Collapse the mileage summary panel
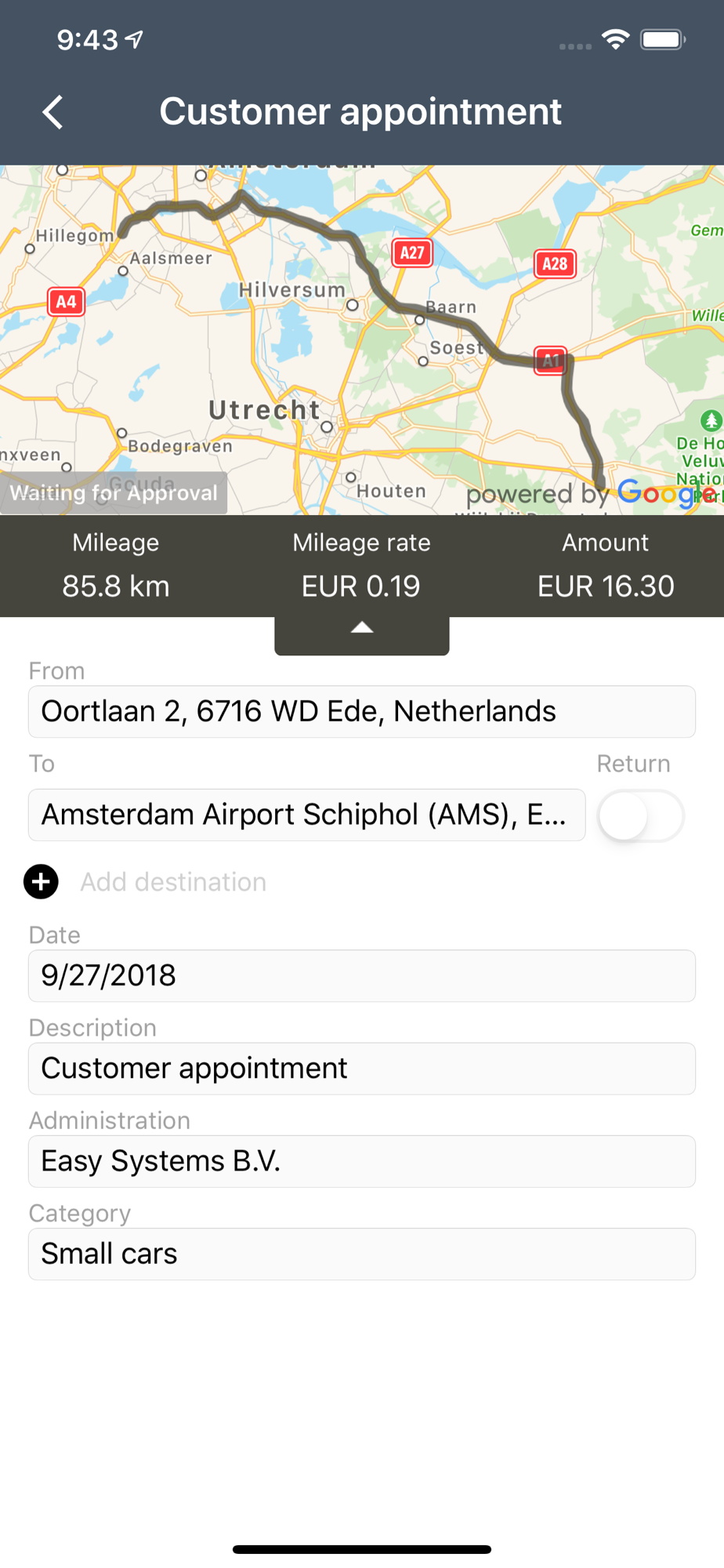The width and height of the screenshot is (724, 1568). (362, 632)
